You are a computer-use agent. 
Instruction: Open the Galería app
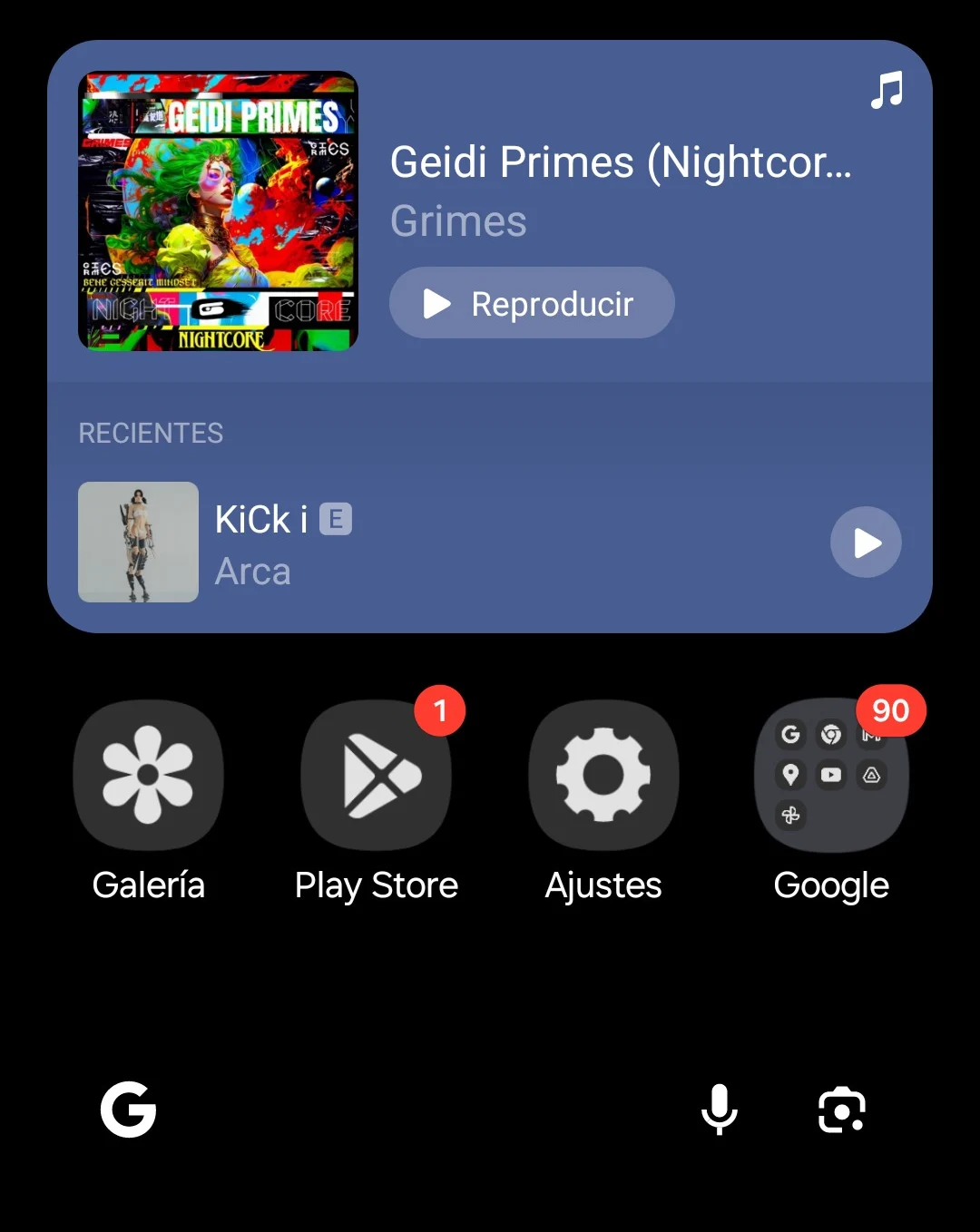click(148, 777)
